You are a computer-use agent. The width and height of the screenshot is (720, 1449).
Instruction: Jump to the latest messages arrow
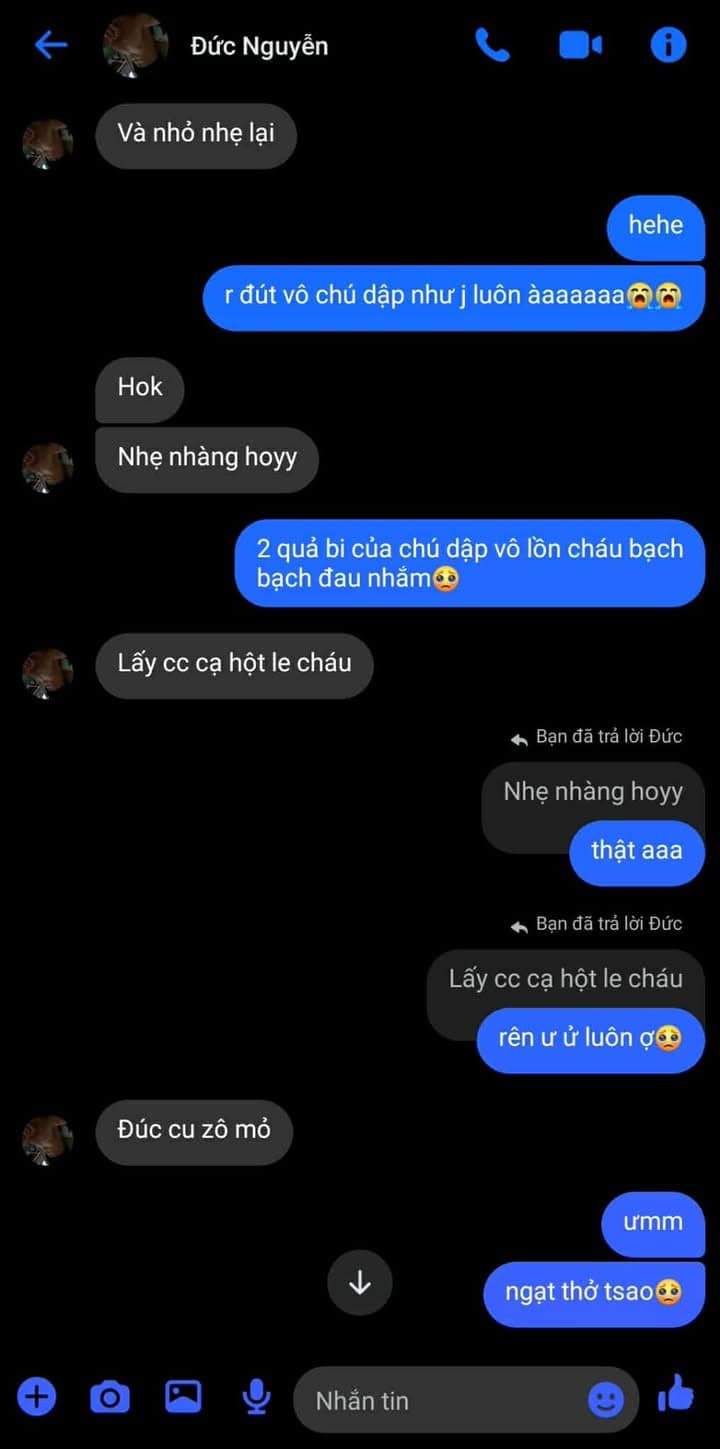pyautogui.click(x=360, y=1282)
